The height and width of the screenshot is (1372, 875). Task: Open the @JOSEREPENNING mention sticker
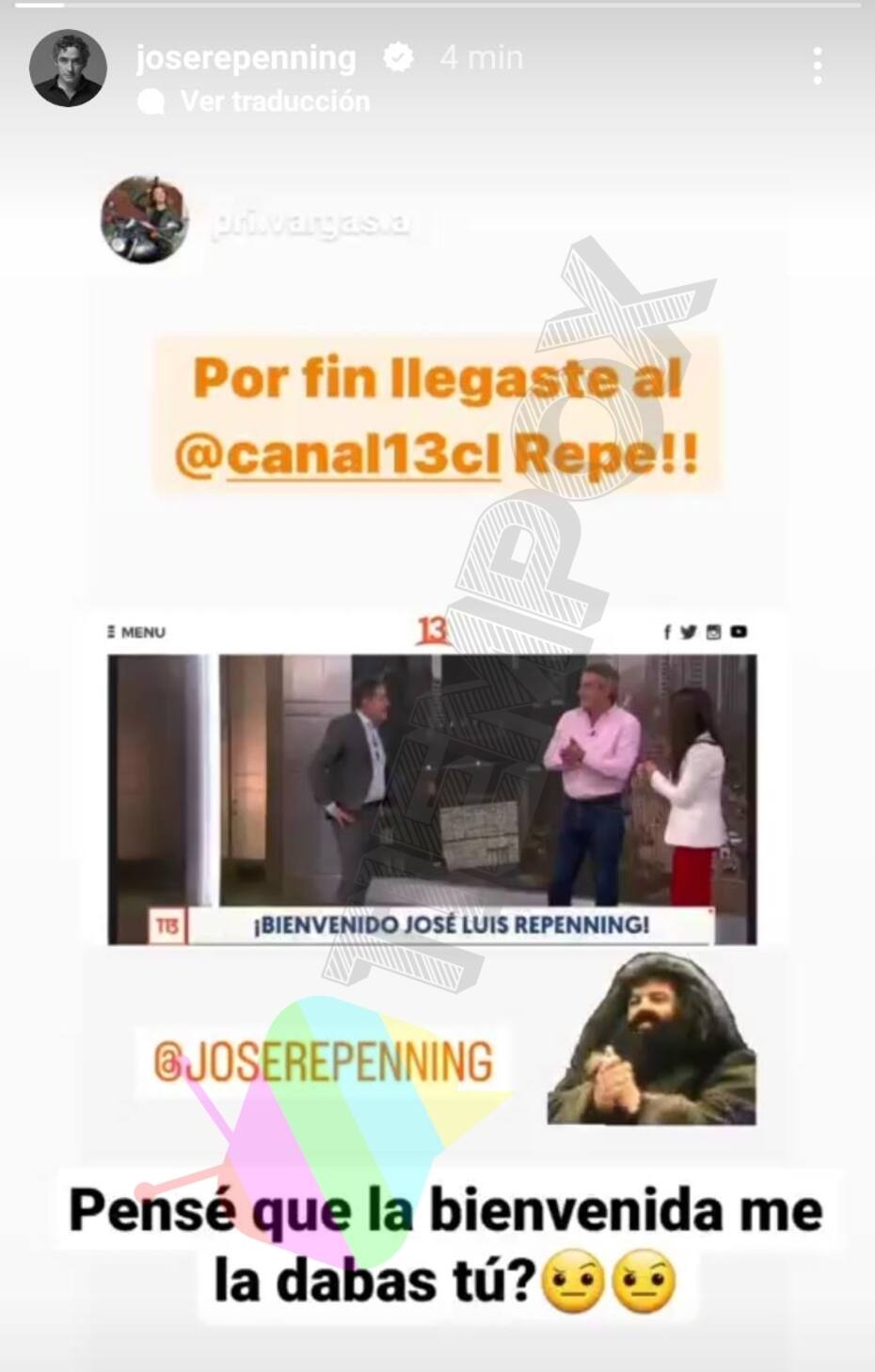[x=323, y=1063]
